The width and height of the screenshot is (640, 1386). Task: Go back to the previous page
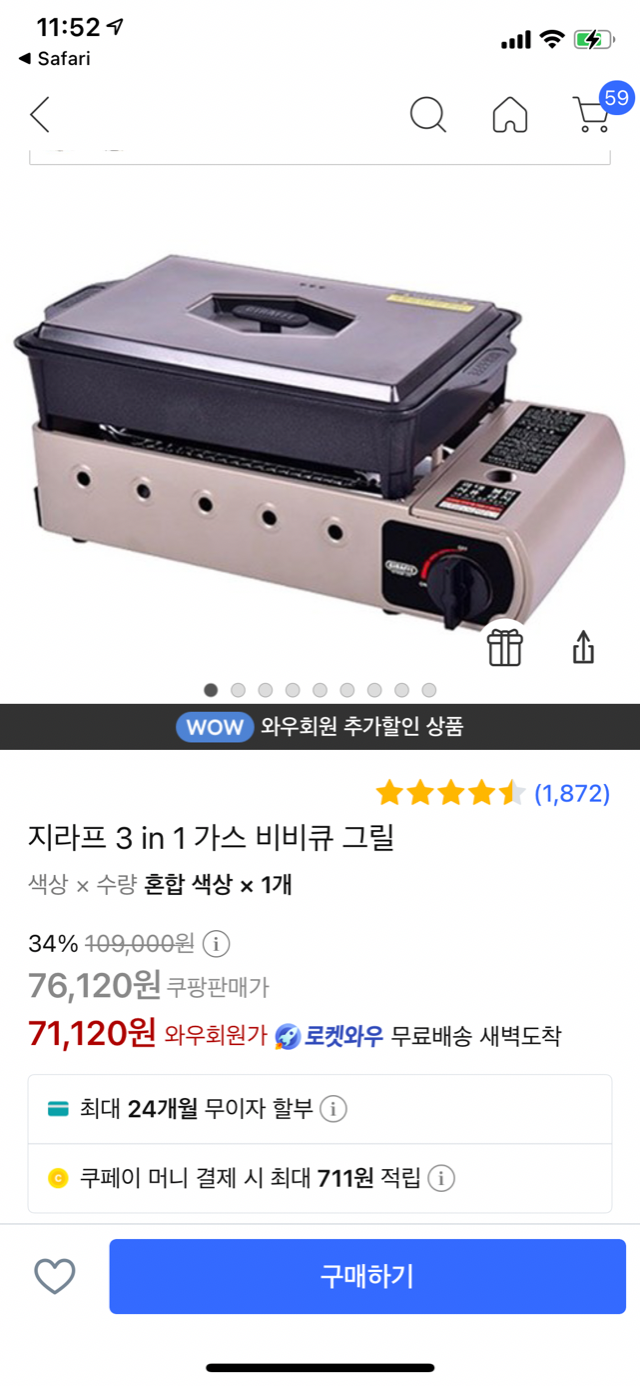click(x=40, y=115)
